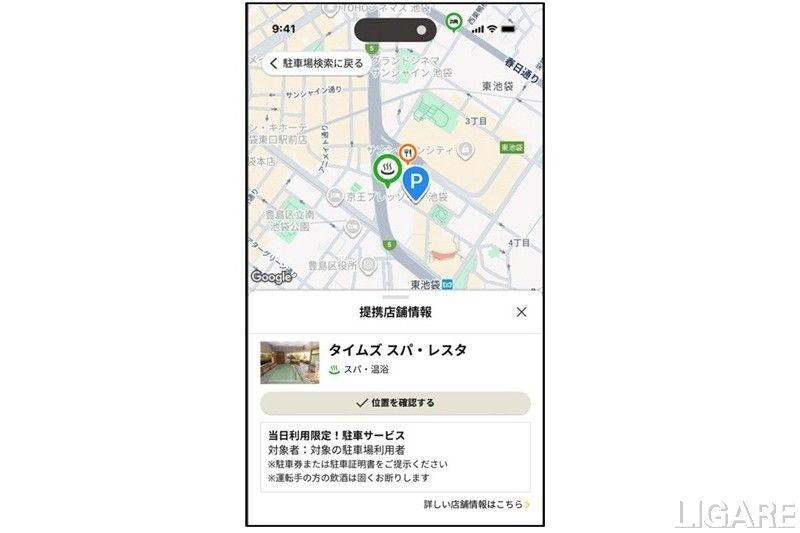Select the green spa map pin
This screenshot has height=533, width=800.
(387, 169)
